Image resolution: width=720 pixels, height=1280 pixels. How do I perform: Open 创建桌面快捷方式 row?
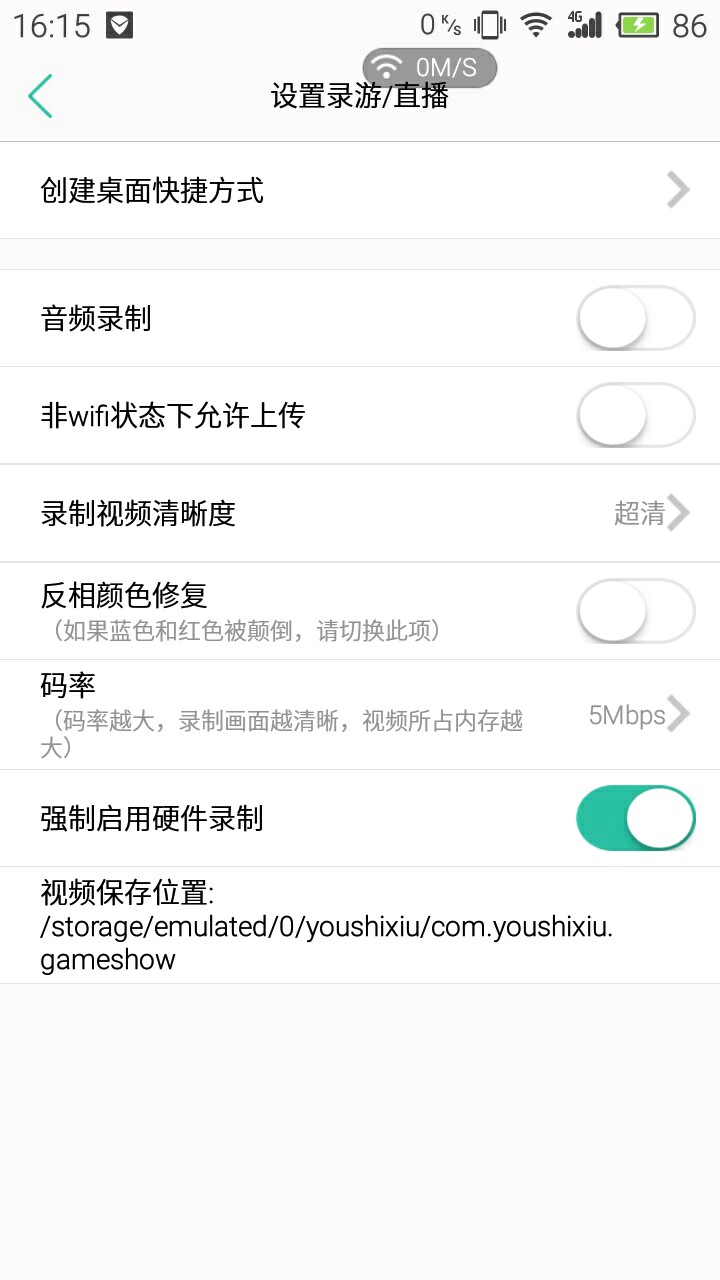tap(360, 190)
